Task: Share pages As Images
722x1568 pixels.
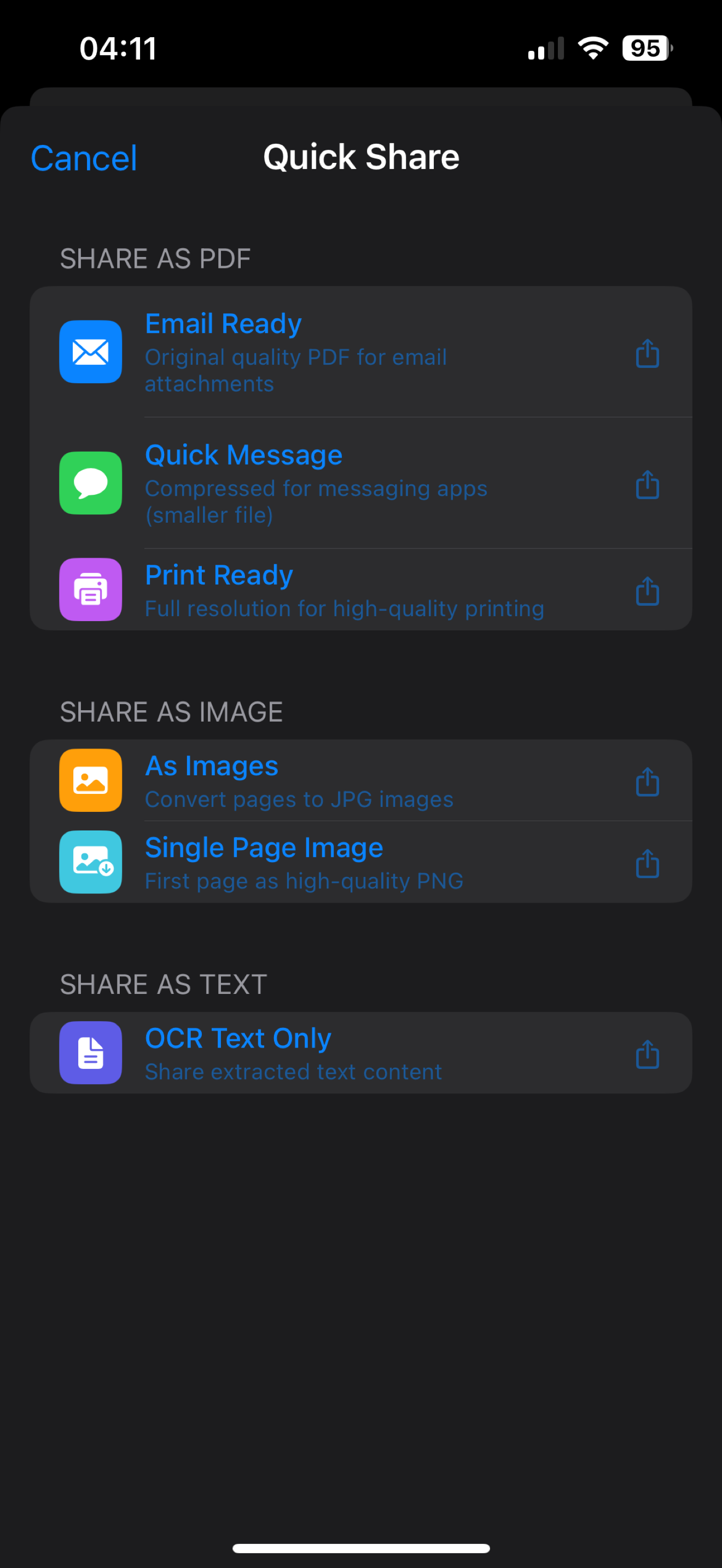Action: pos(359,781)
